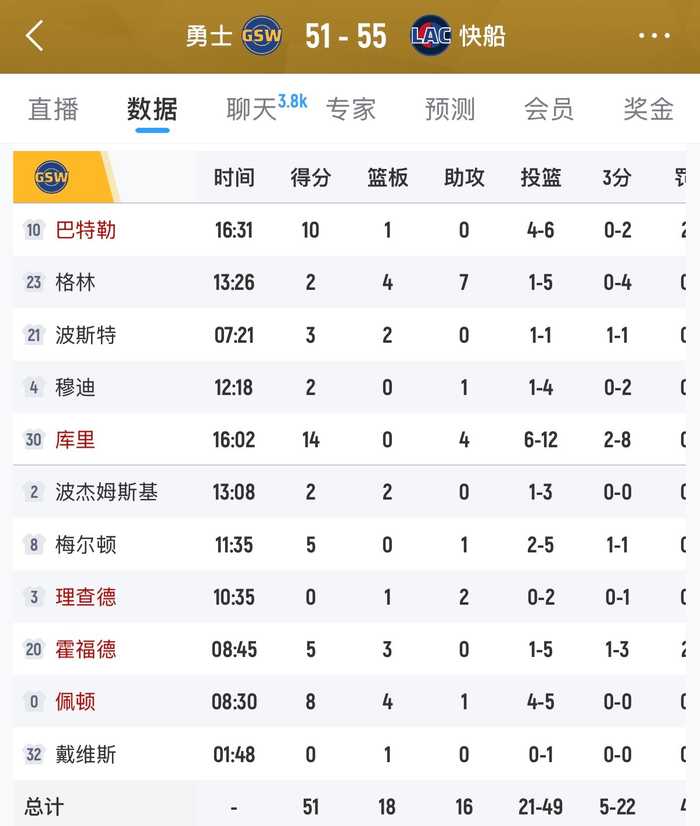Screen dimensions: 700x826
Task: Open player 库里's stats row
Action: click(76, 440)
